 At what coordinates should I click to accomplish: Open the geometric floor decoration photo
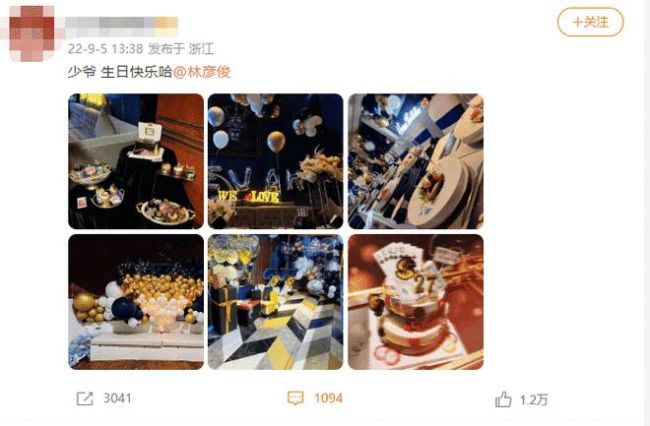click(275, 301)
